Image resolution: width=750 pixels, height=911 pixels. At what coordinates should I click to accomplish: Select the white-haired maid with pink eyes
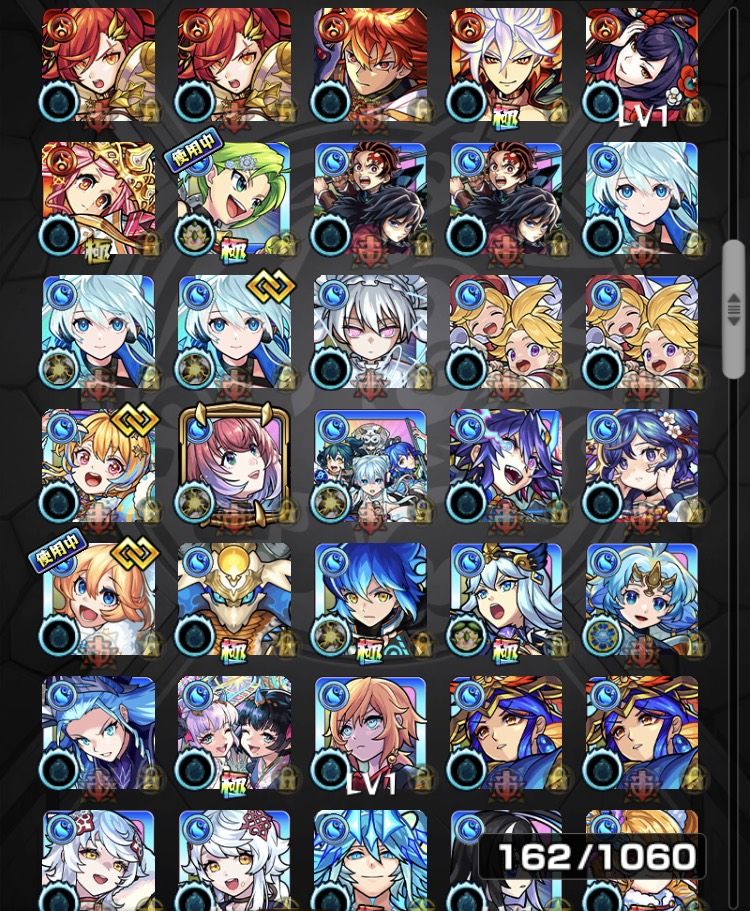pos(370,333)
